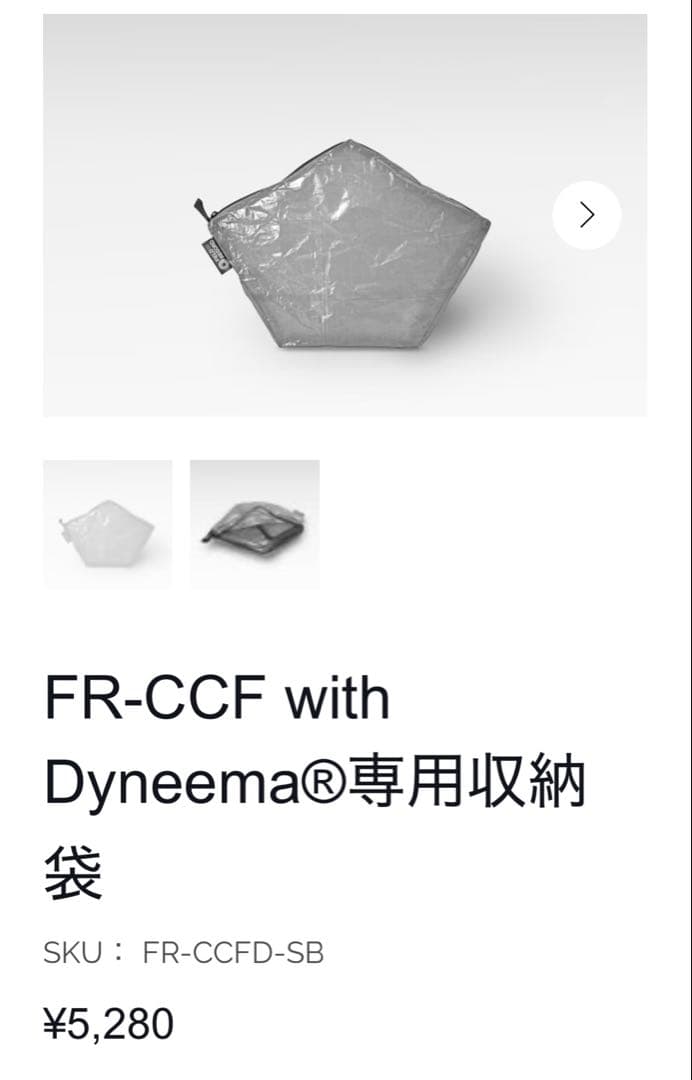This screenshot has height=1080, width=692.
Task: Select the light-colored pouch thumbnail
Action: (x=107, y=524)
